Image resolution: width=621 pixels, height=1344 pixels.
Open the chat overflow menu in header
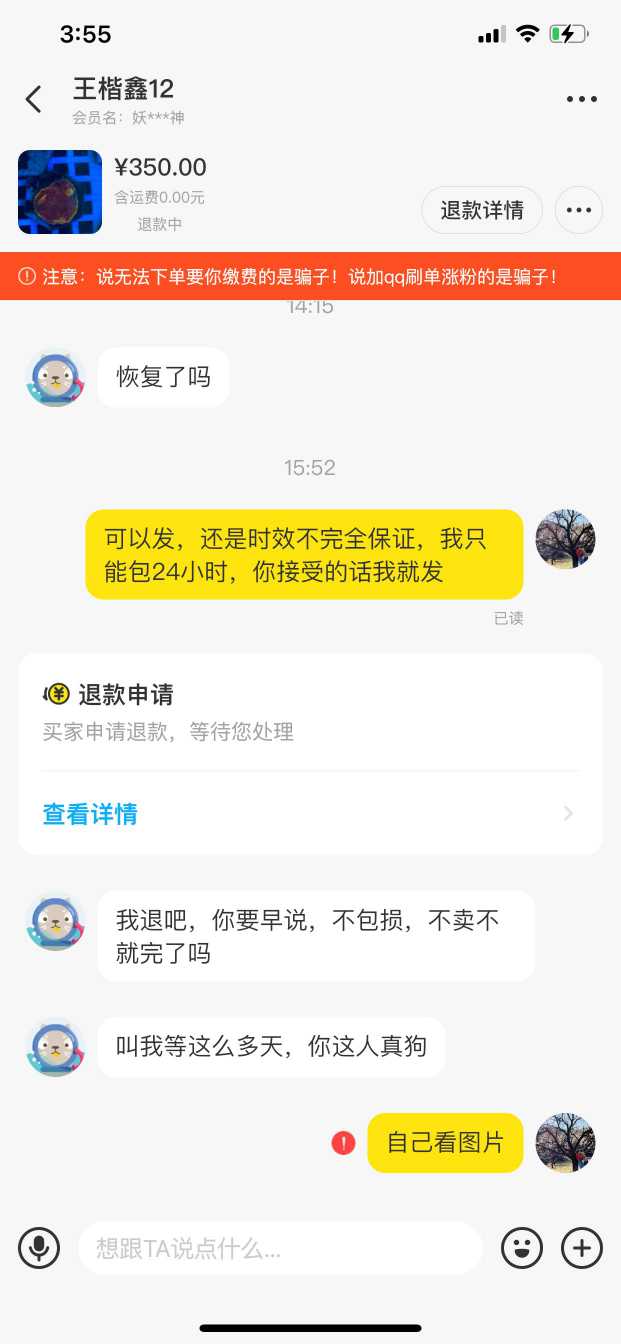[x=581, y=99]
